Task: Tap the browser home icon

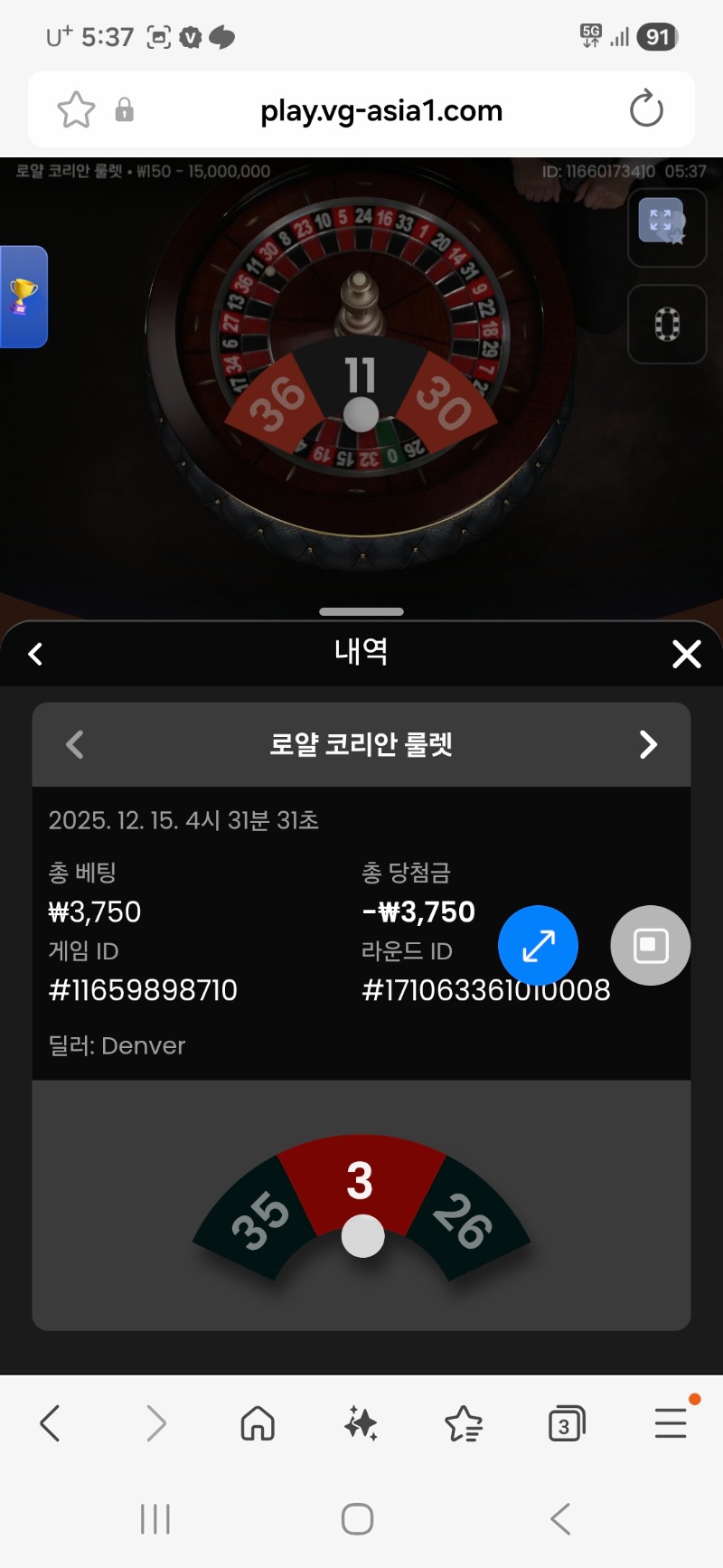Action: [x=257, y=1422]
